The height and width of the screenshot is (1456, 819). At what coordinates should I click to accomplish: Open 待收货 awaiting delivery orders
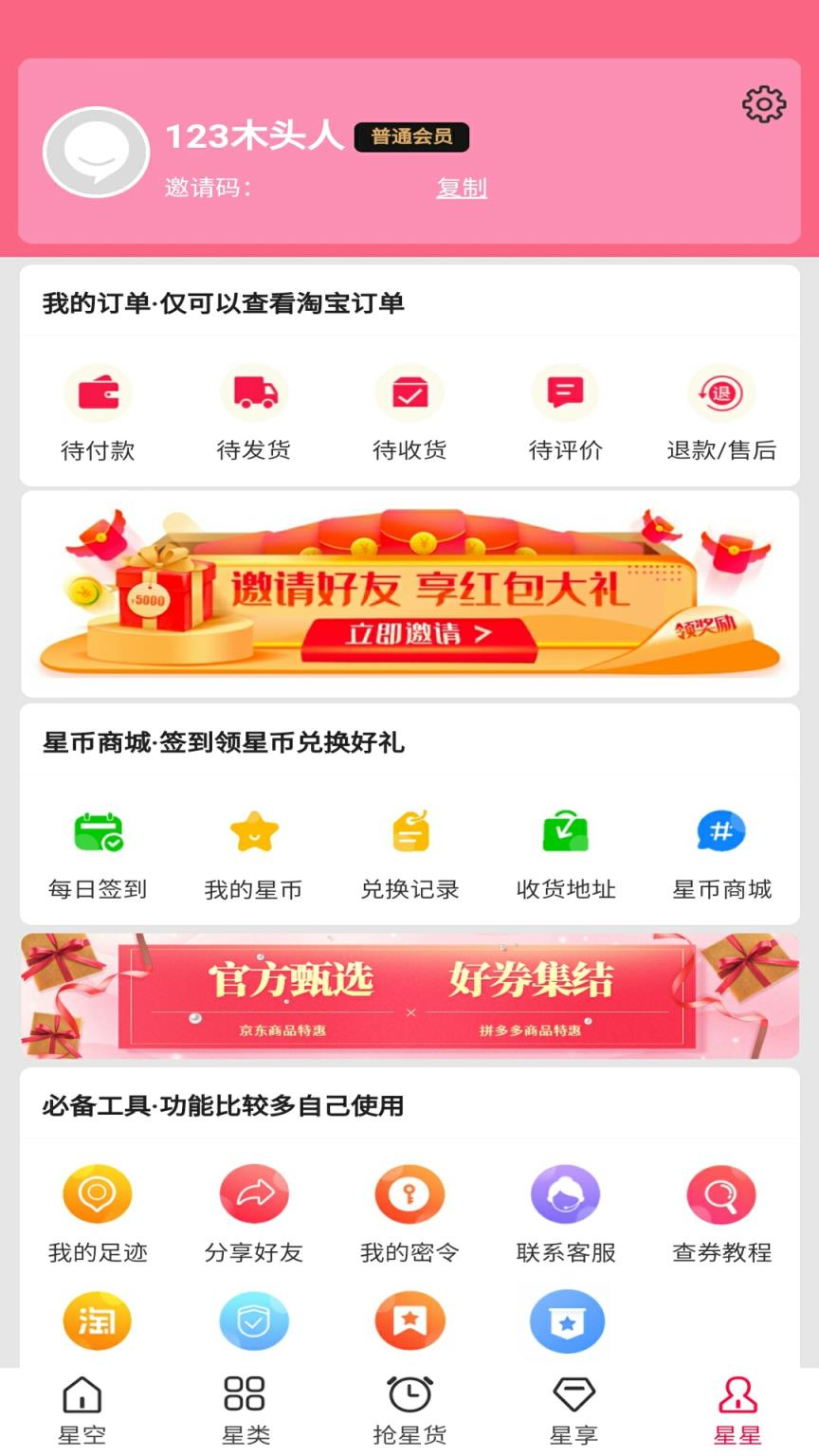pyautogui.click(x=409, y=411)
